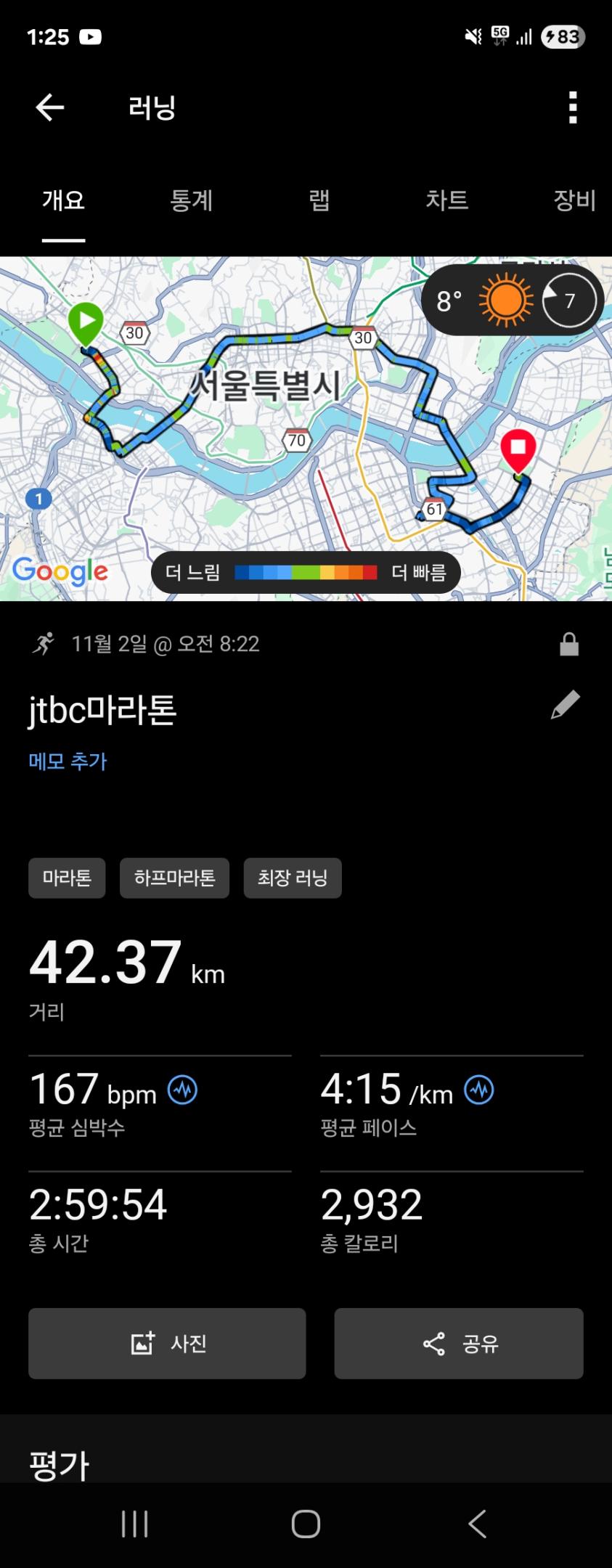Select the 마라톤 badge
612x1568 pixels.
66,878
